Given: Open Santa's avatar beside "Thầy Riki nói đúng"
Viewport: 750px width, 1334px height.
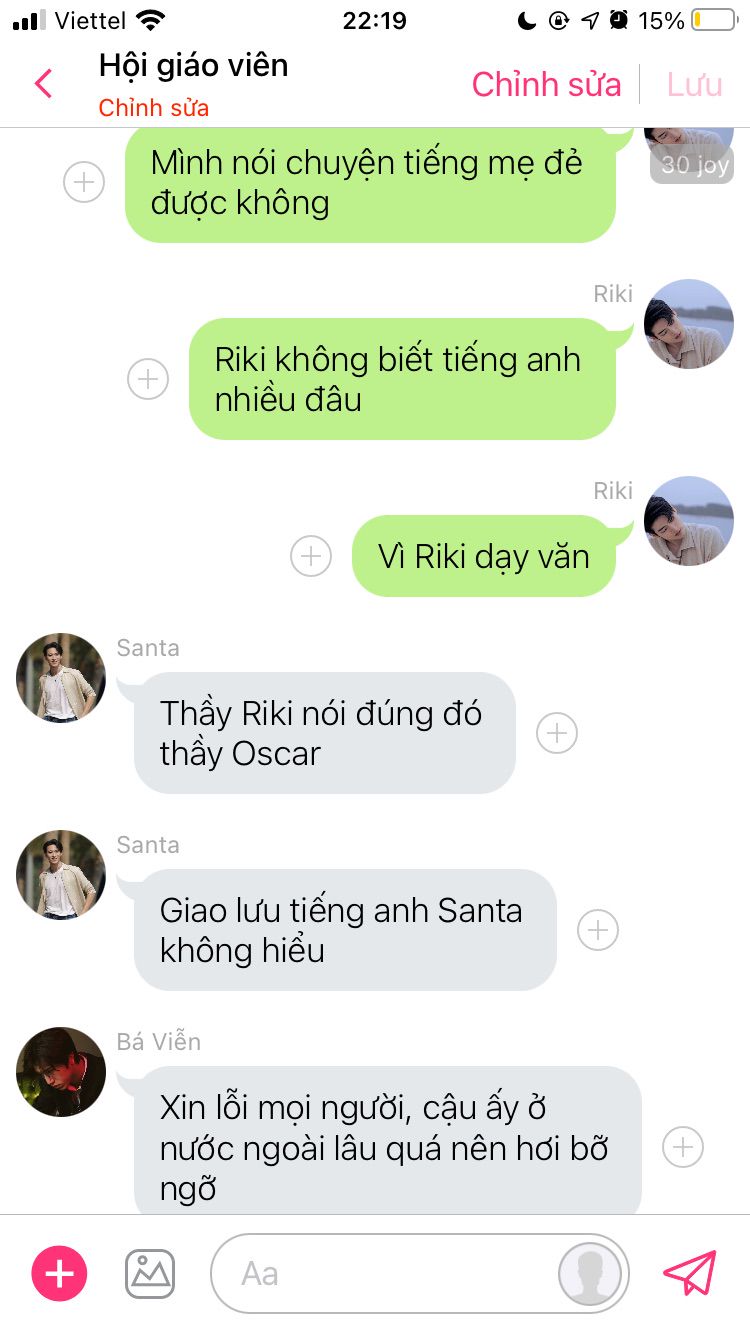Looking at the screenshot, I should (61, 678).
